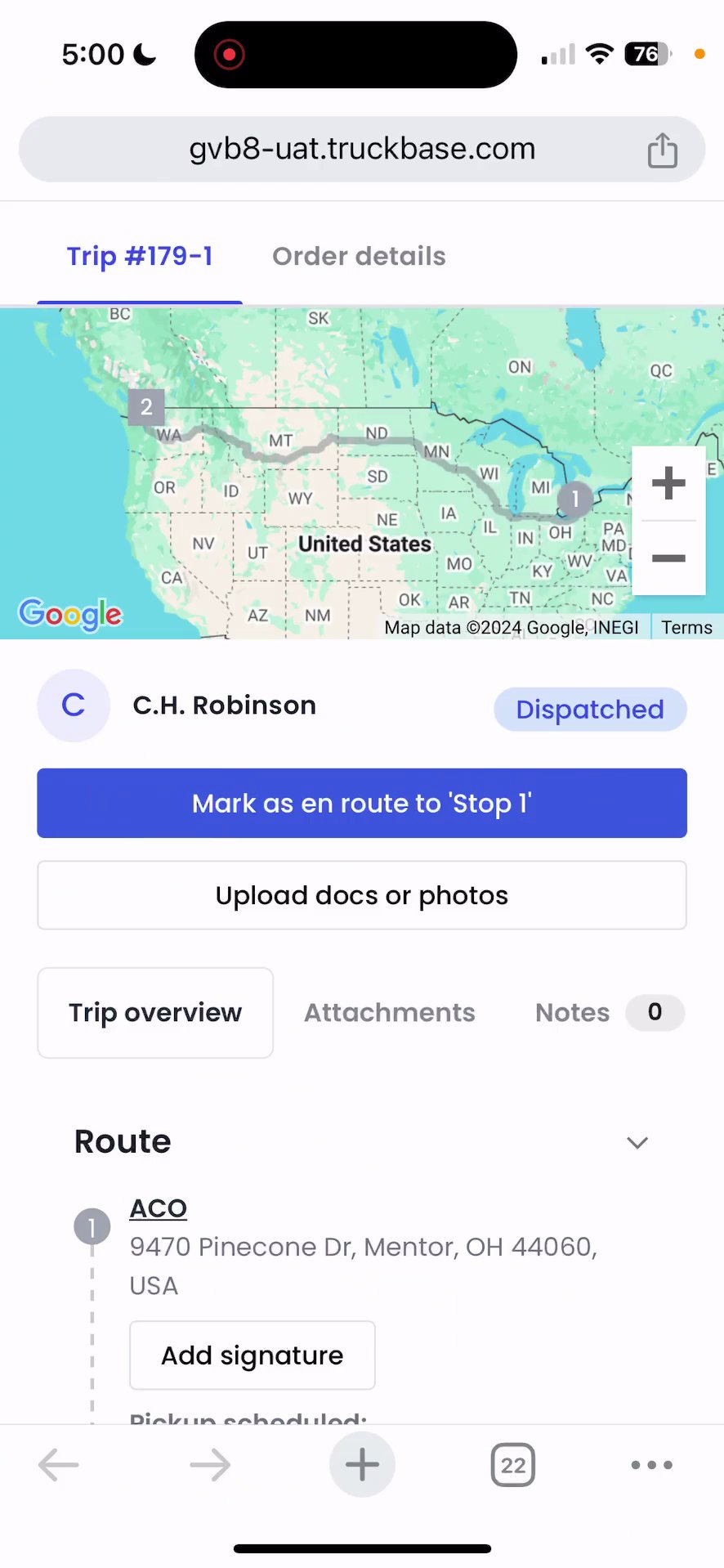This screenshot has height=1568, width=724.
Task: Upload docs or photos
Action: pyautogui.click(x=361, y=895)
